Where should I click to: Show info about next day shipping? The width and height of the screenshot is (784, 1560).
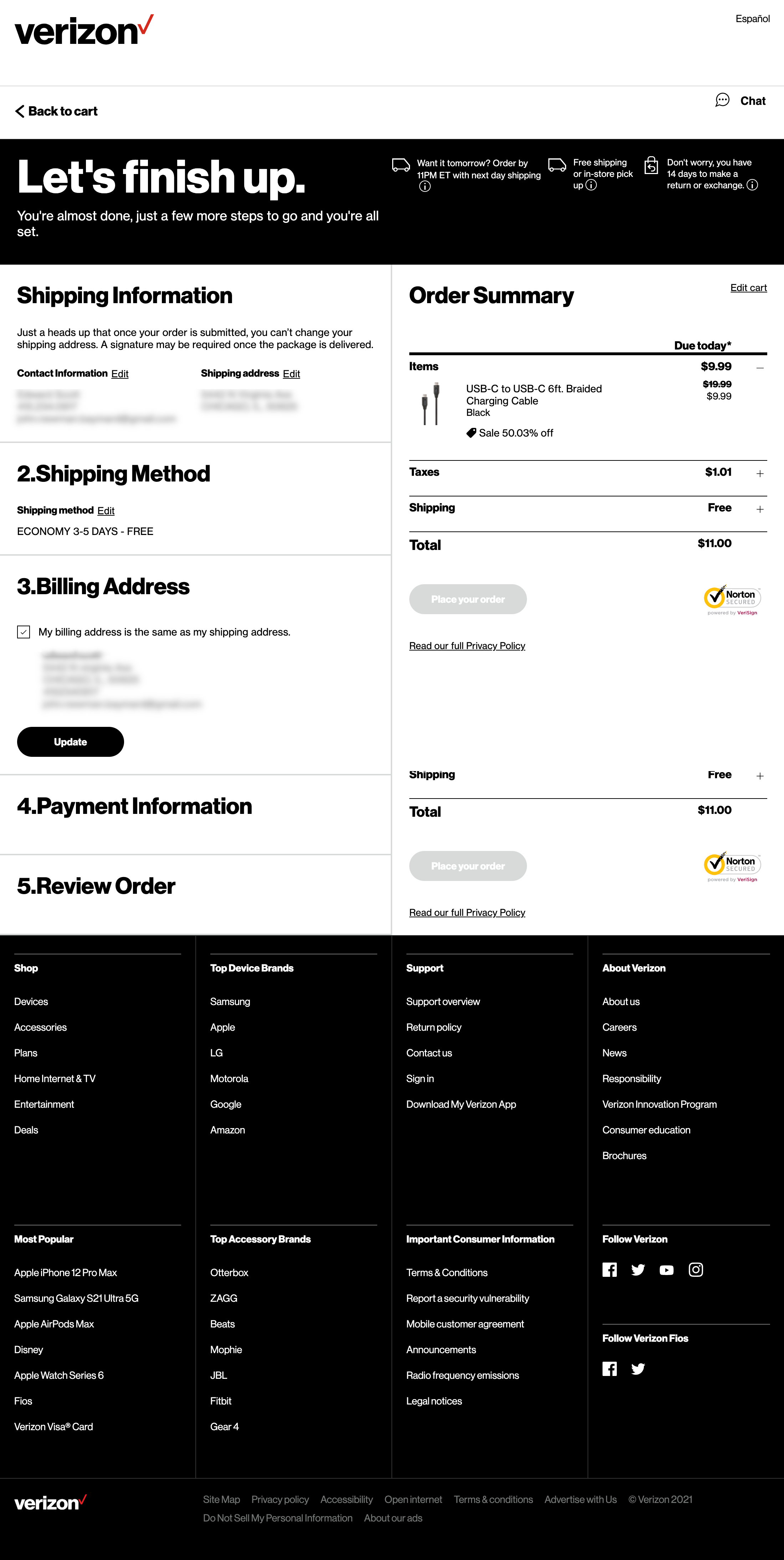pyautogui.click(x=425, y=187)
